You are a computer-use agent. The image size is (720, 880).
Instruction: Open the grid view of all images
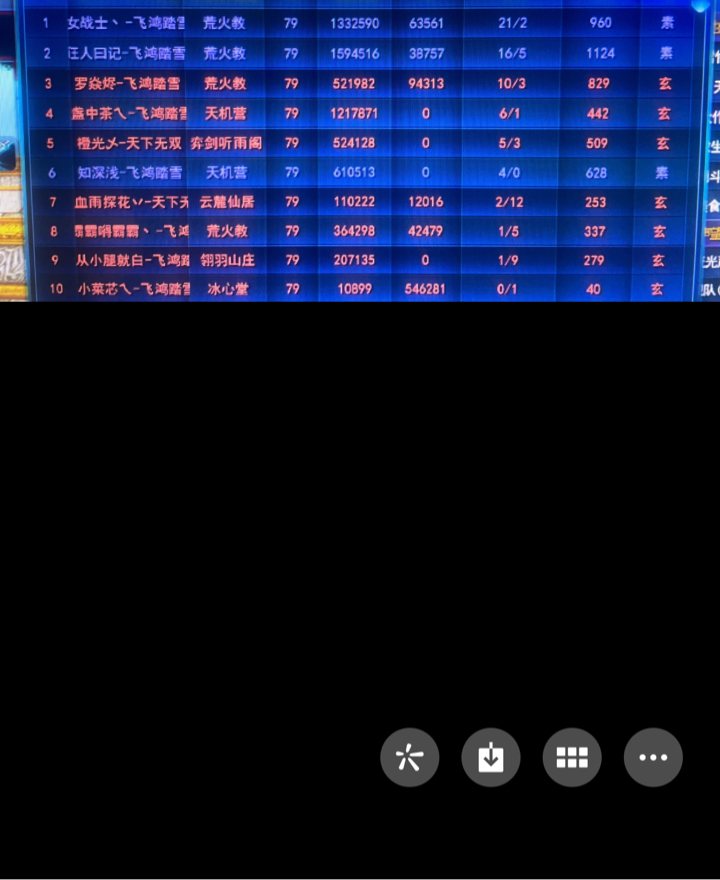(572, 757)
